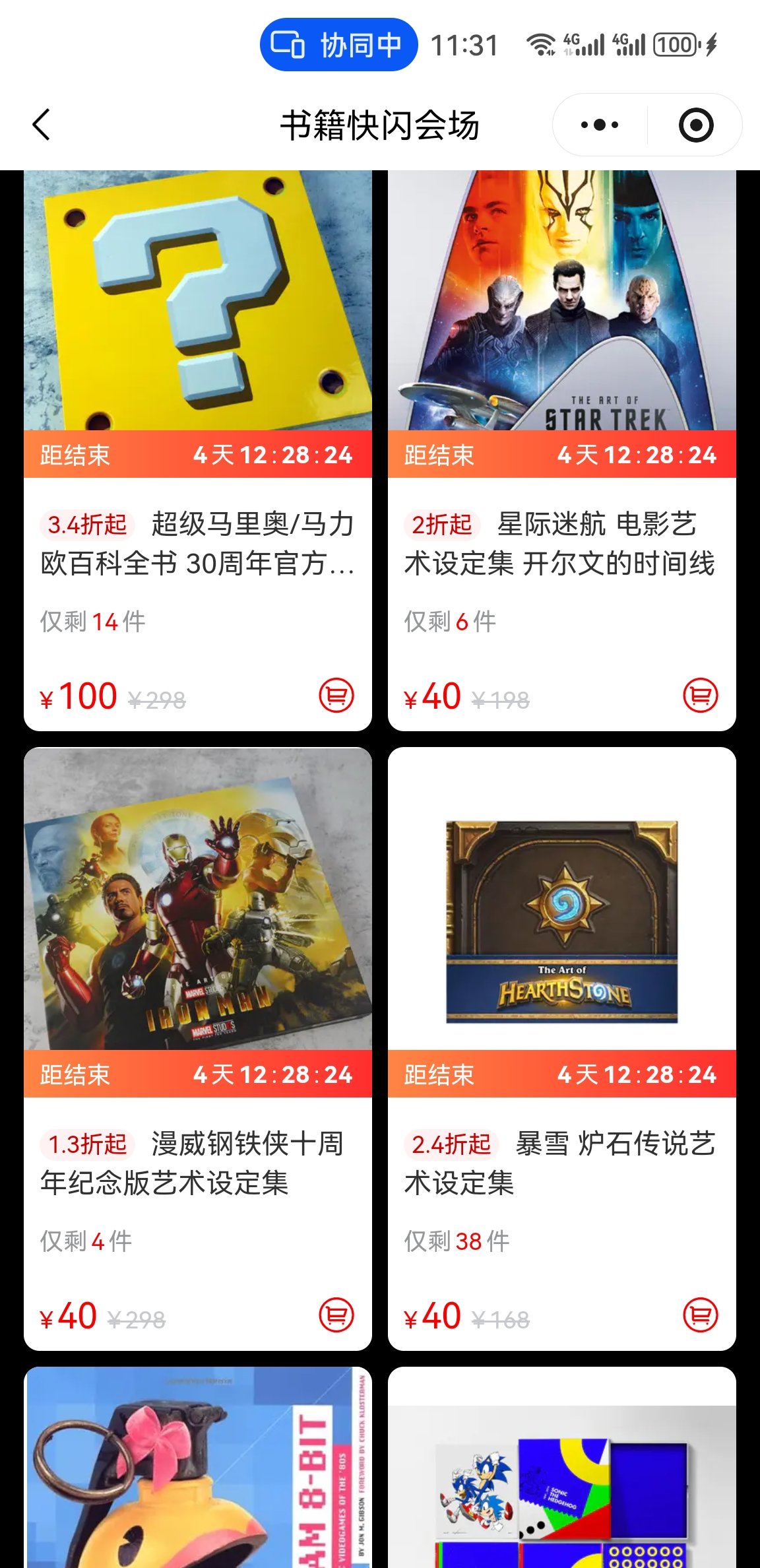Go back from the book flash sale page

coord(41,125)
